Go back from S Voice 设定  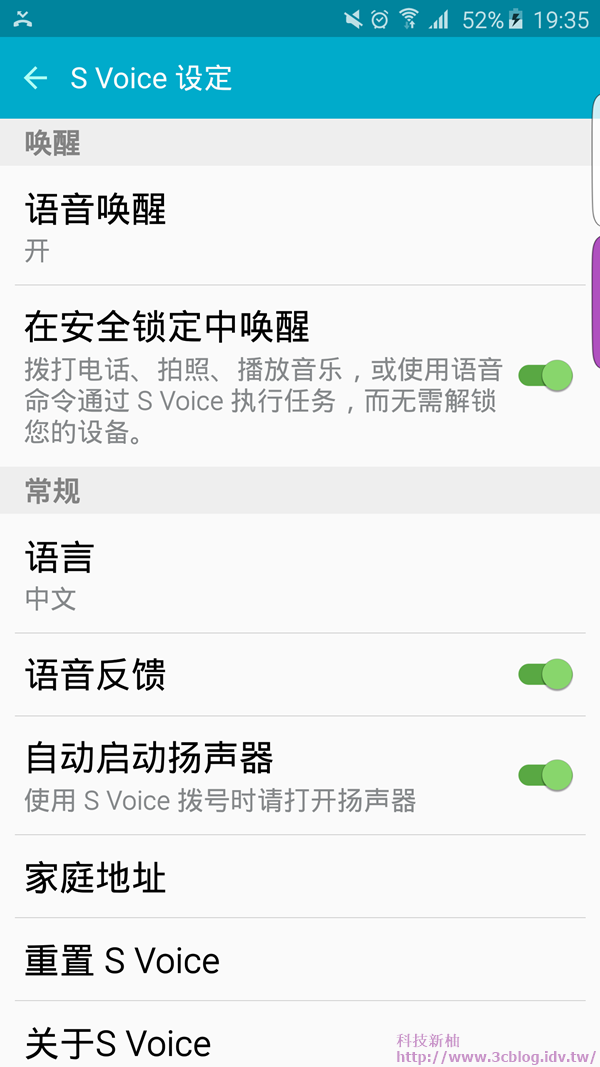36,78
